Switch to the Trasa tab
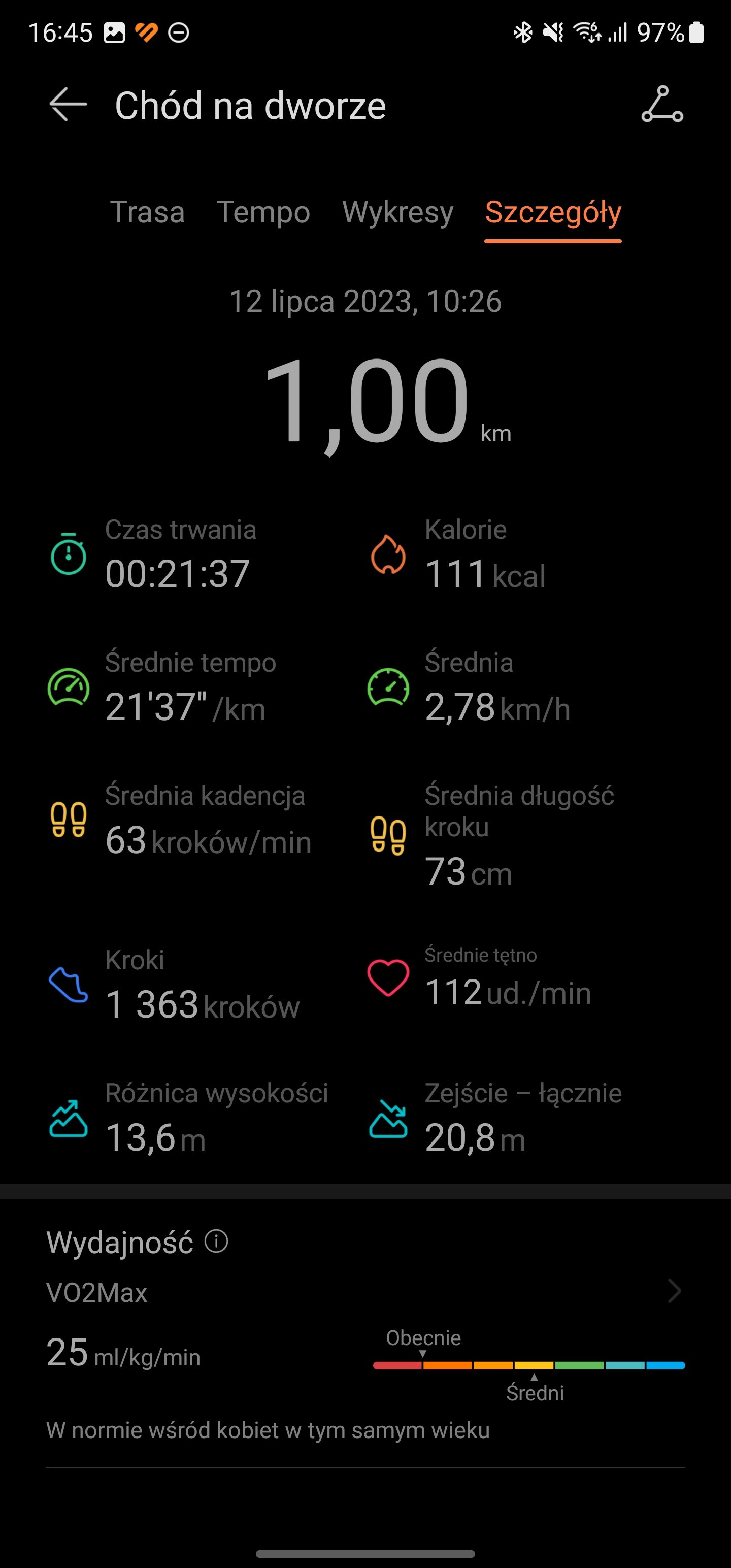The image size is (731, 1568). click(147, 212)
